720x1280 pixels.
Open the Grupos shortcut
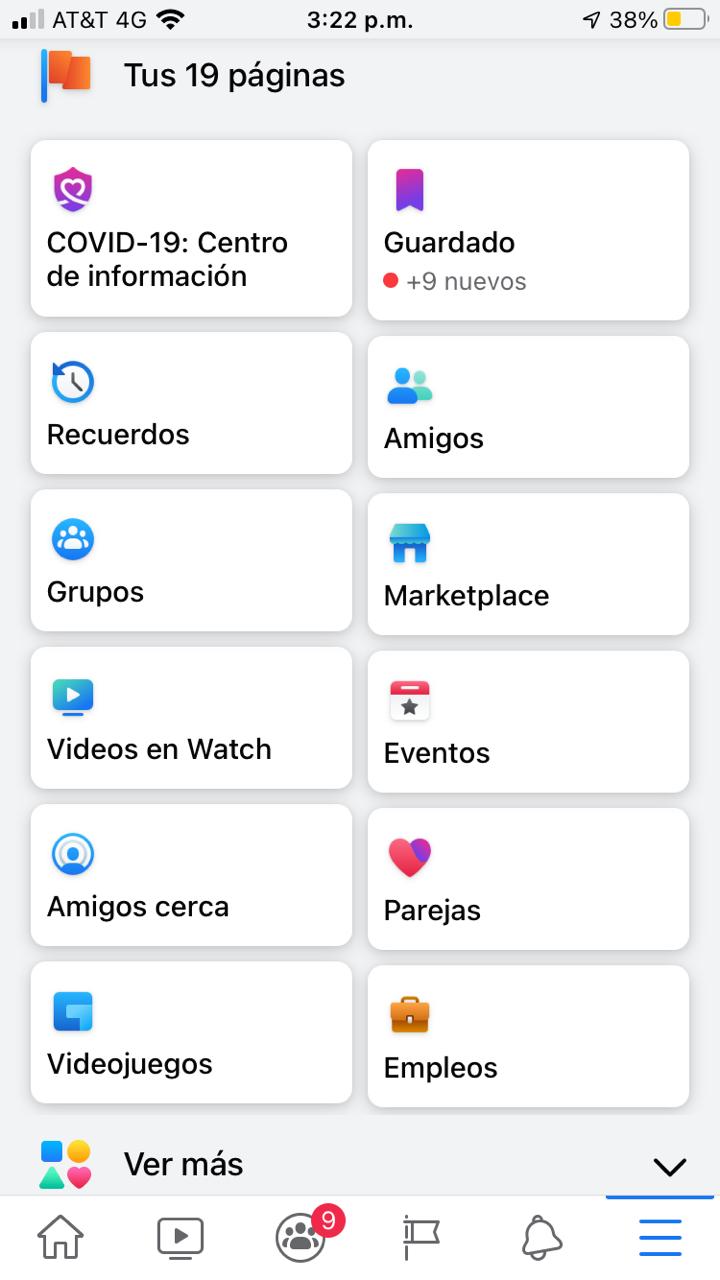pos(190,560)
